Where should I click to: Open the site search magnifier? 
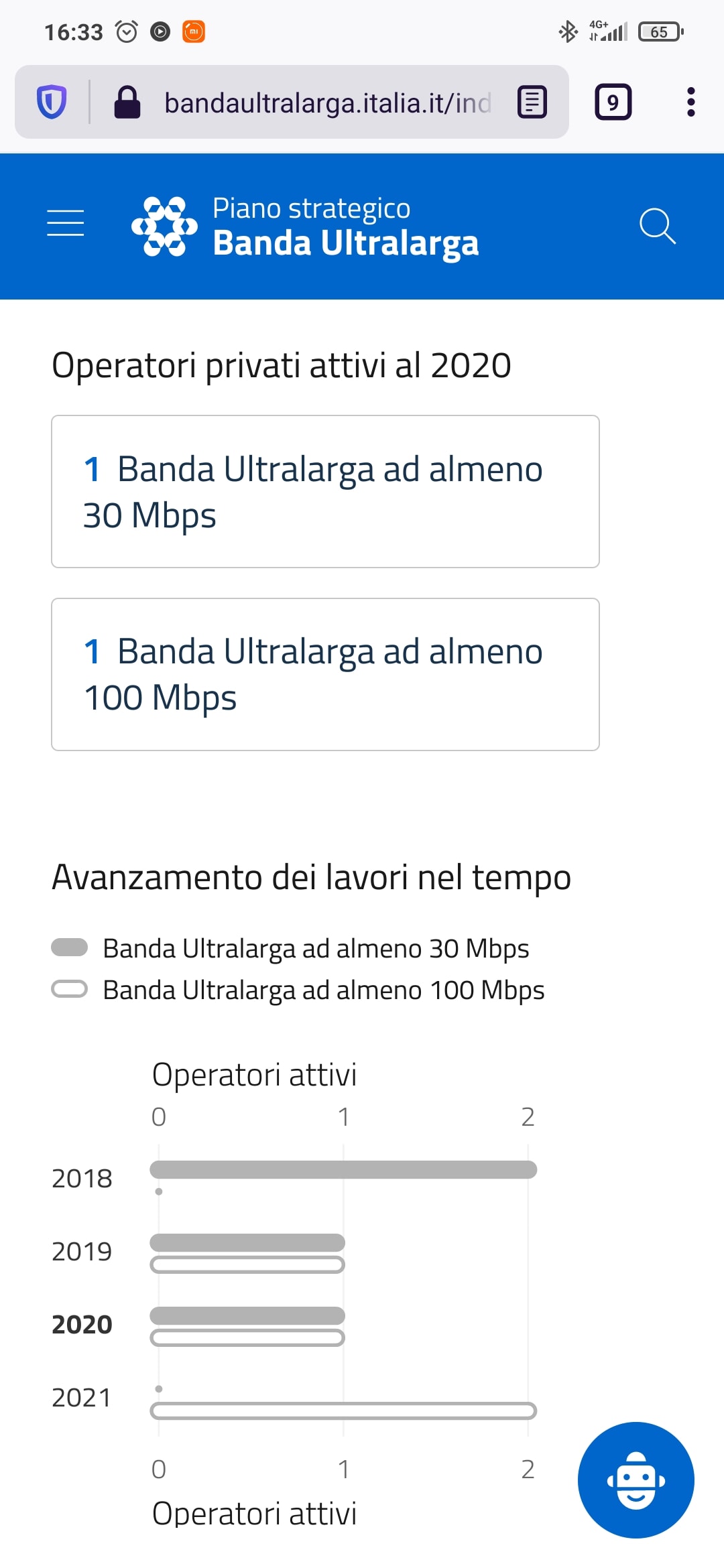pos(657,226)
